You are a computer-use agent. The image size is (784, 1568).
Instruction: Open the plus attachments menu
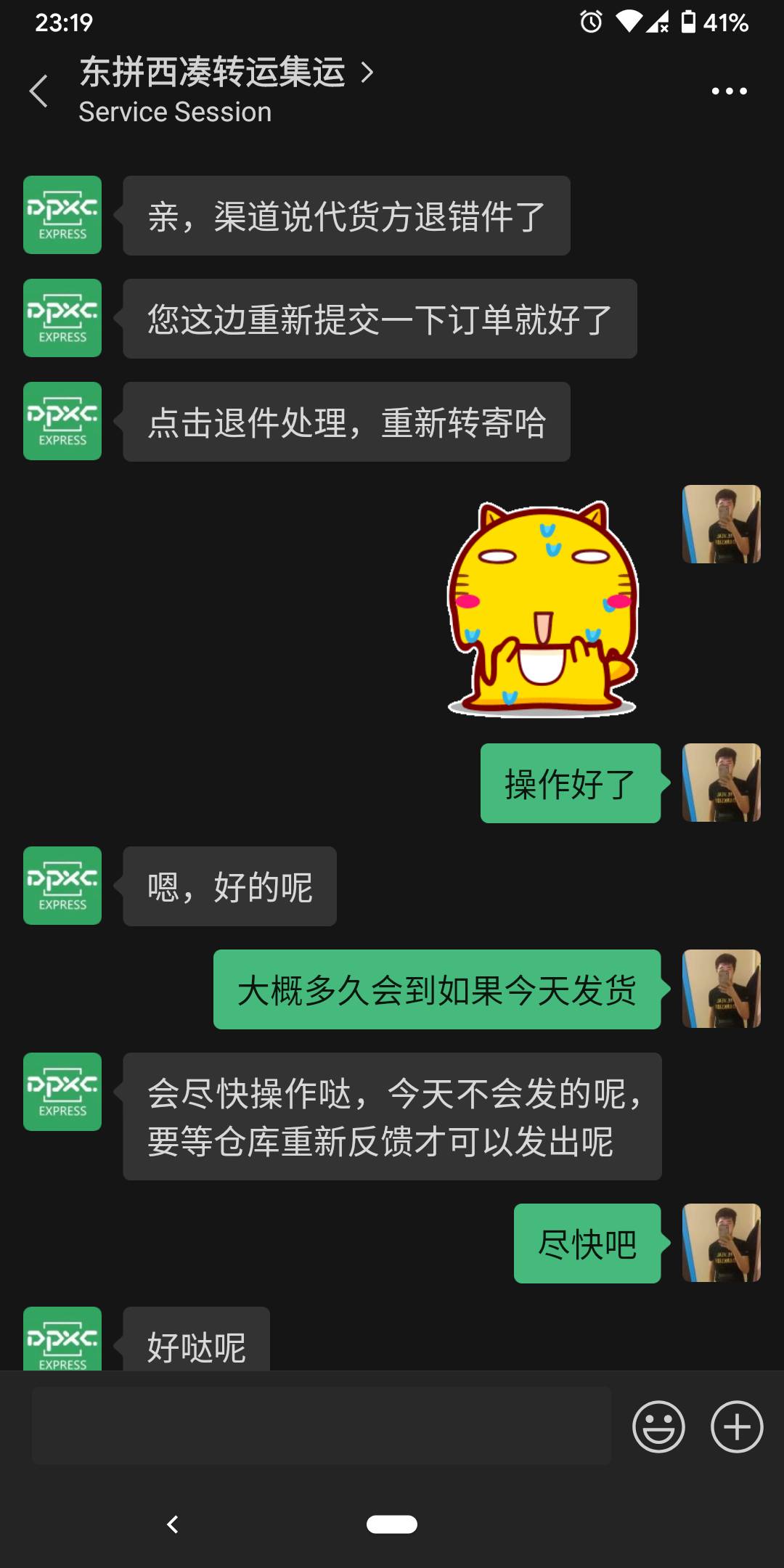[x=736, y=1426]
